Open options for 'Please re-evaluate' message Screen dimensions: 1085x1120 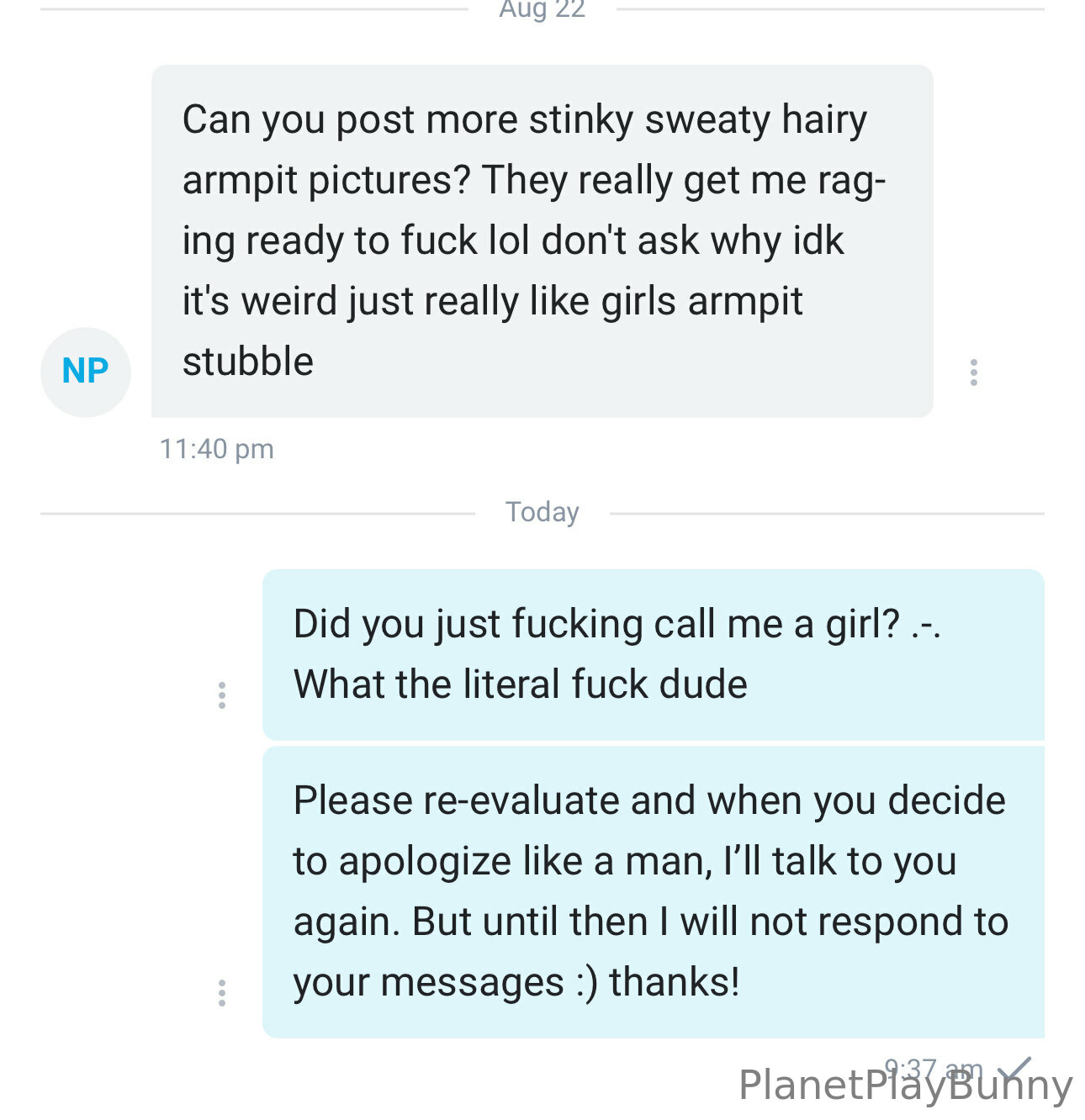click(222, 992)
